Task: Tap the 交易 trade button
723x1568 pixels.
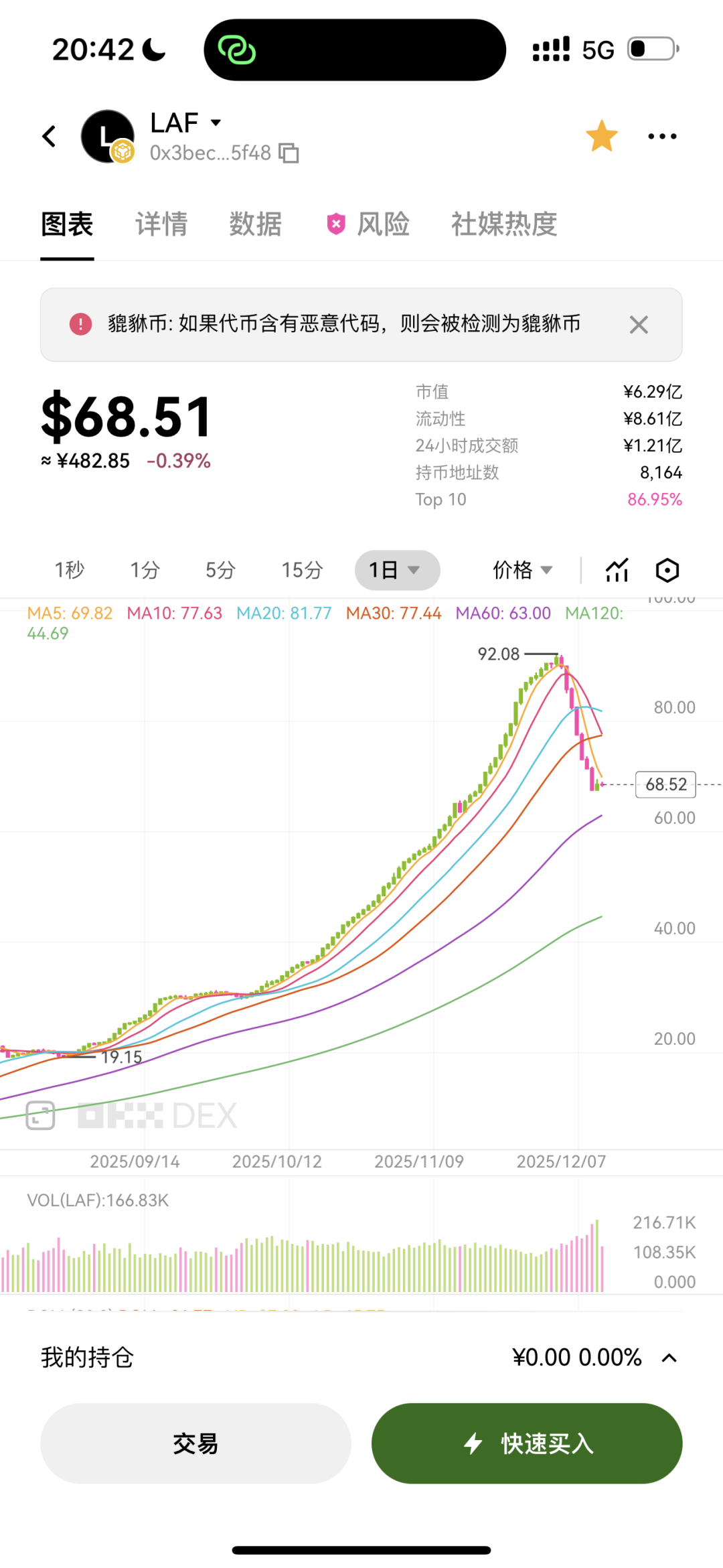Action: tap(195, 1444)
